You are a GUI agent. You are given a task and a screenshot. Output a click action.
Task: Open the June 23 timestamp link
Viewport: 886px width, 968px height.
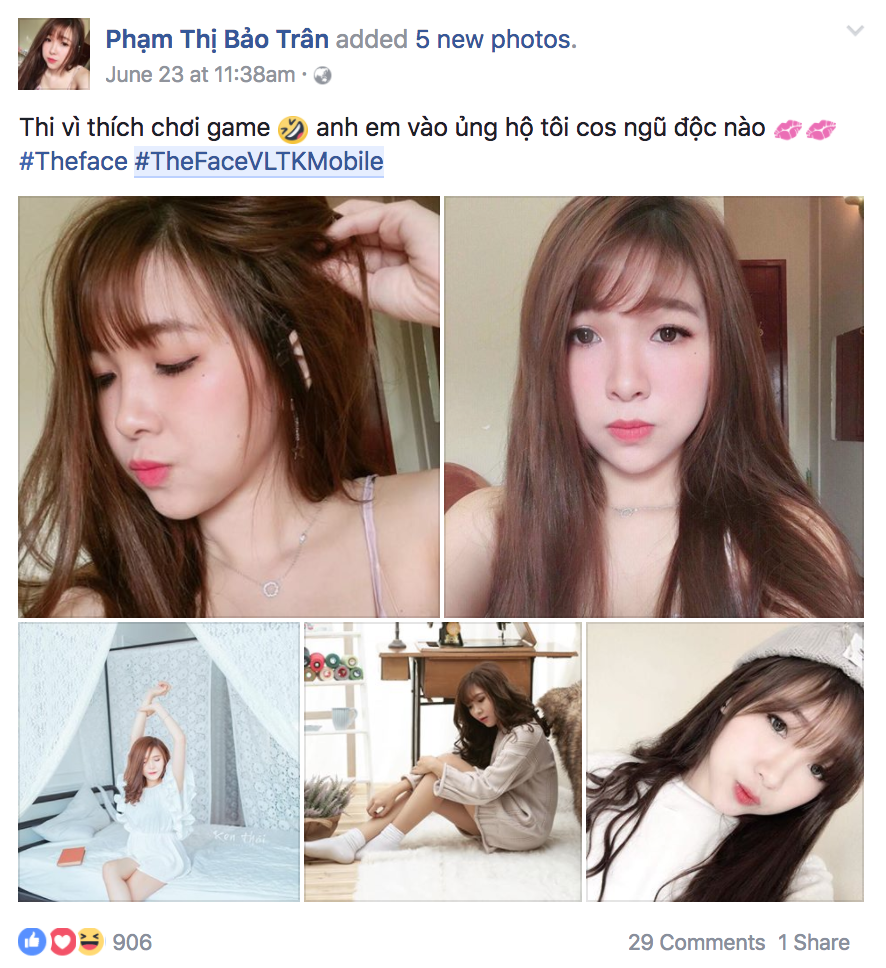200,75
